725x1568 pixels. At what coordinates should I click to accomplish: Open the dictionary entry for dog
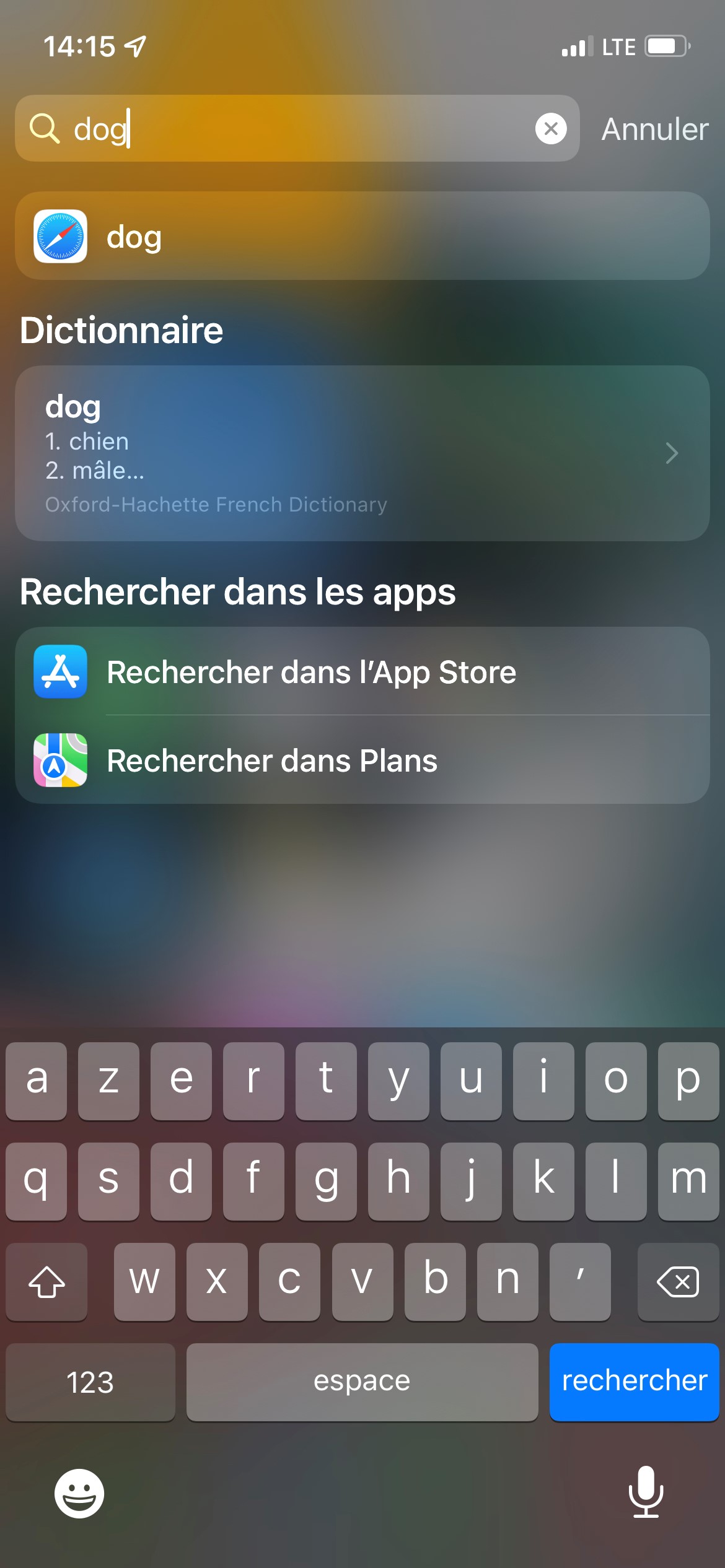[x=362, y=453]
